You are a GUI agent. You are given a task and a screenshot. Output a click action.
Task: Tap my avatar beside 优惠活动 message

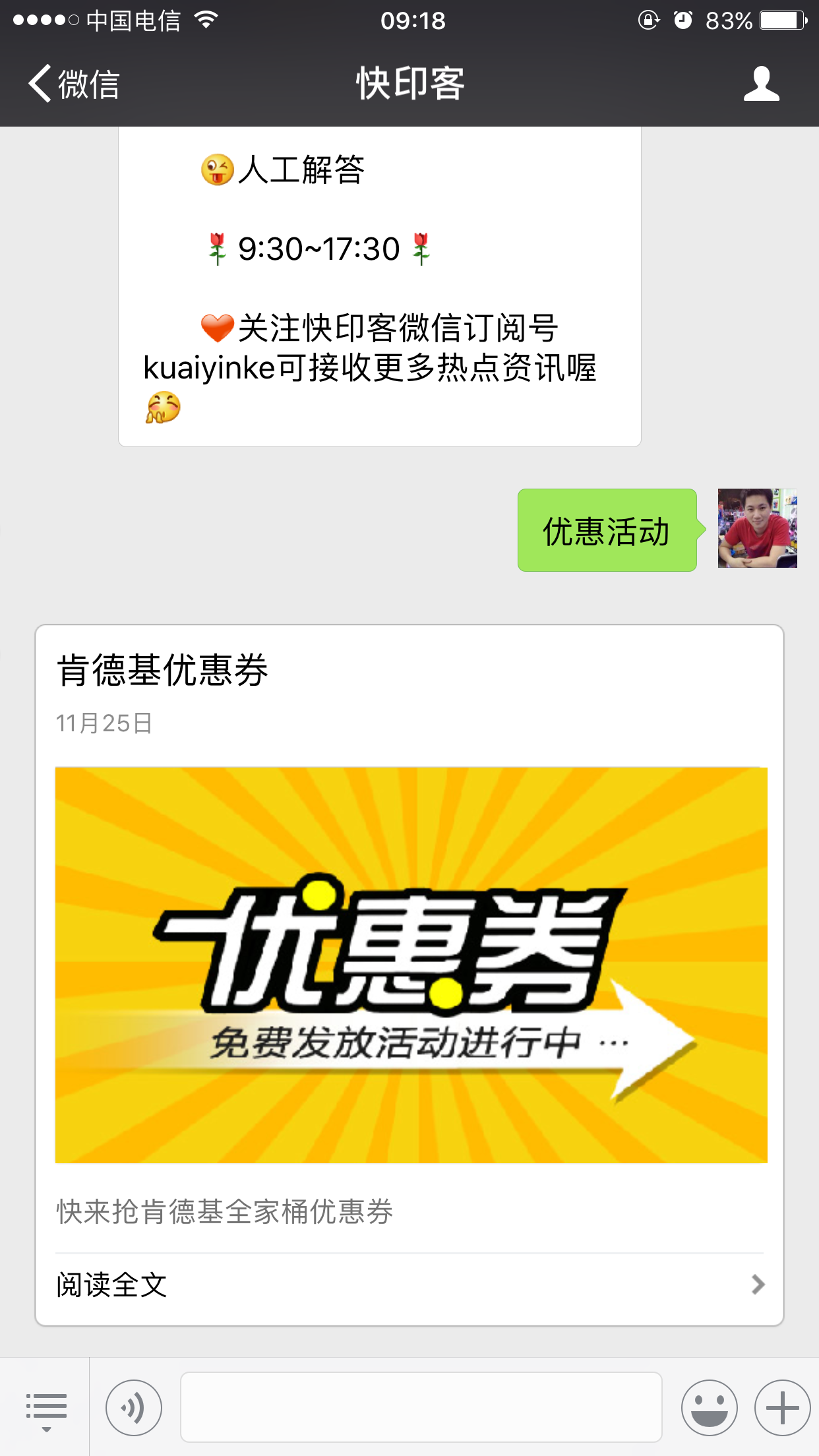click(757, 529)
